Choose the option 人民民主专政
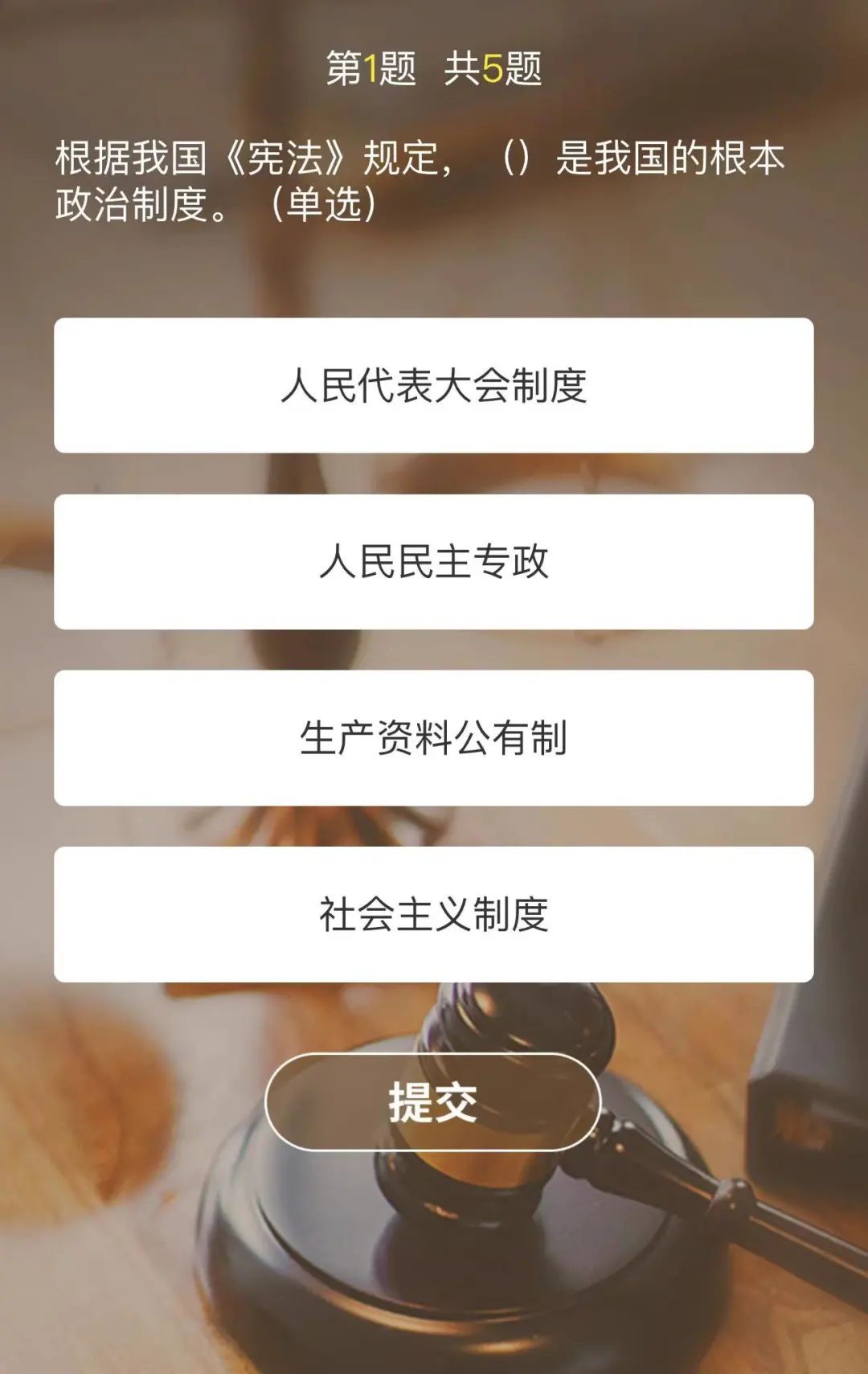Image resolution: width=868 pixels, height=1374 pixels. (433, 561)
